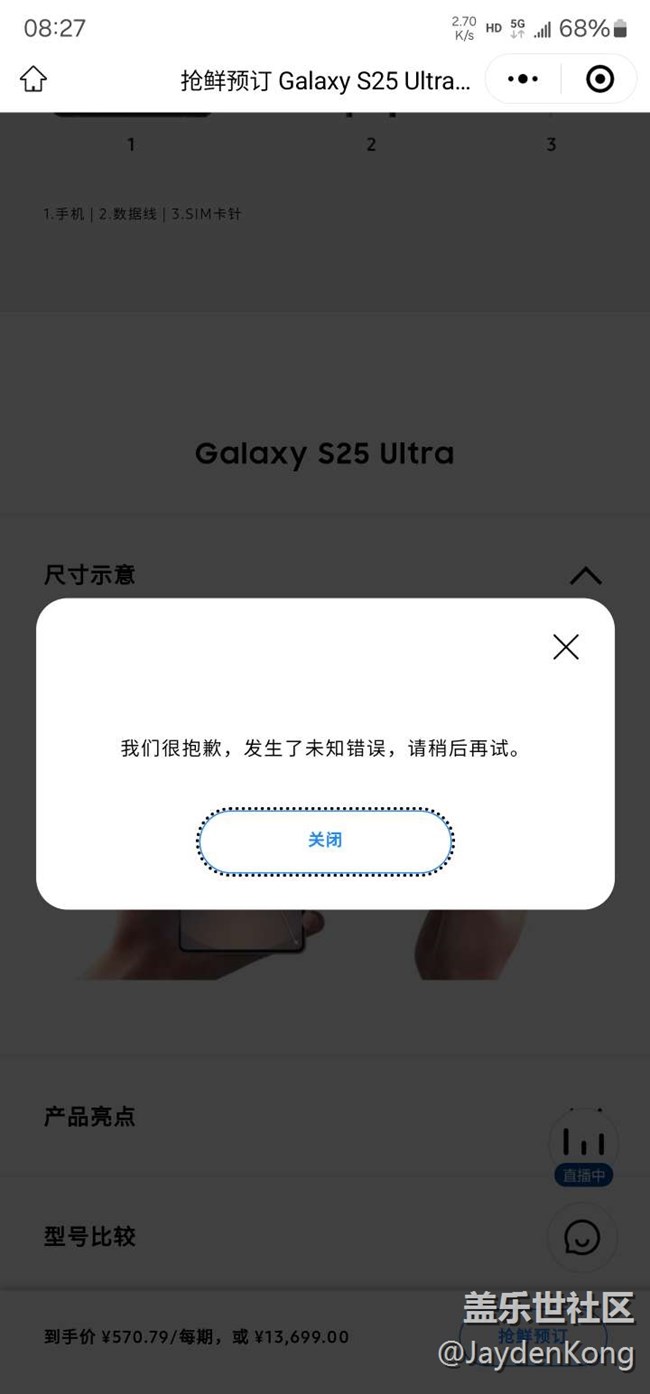The image size is (650, 1394).
Task: Open the three-dot overflow menu
Action: pos(523,79)
